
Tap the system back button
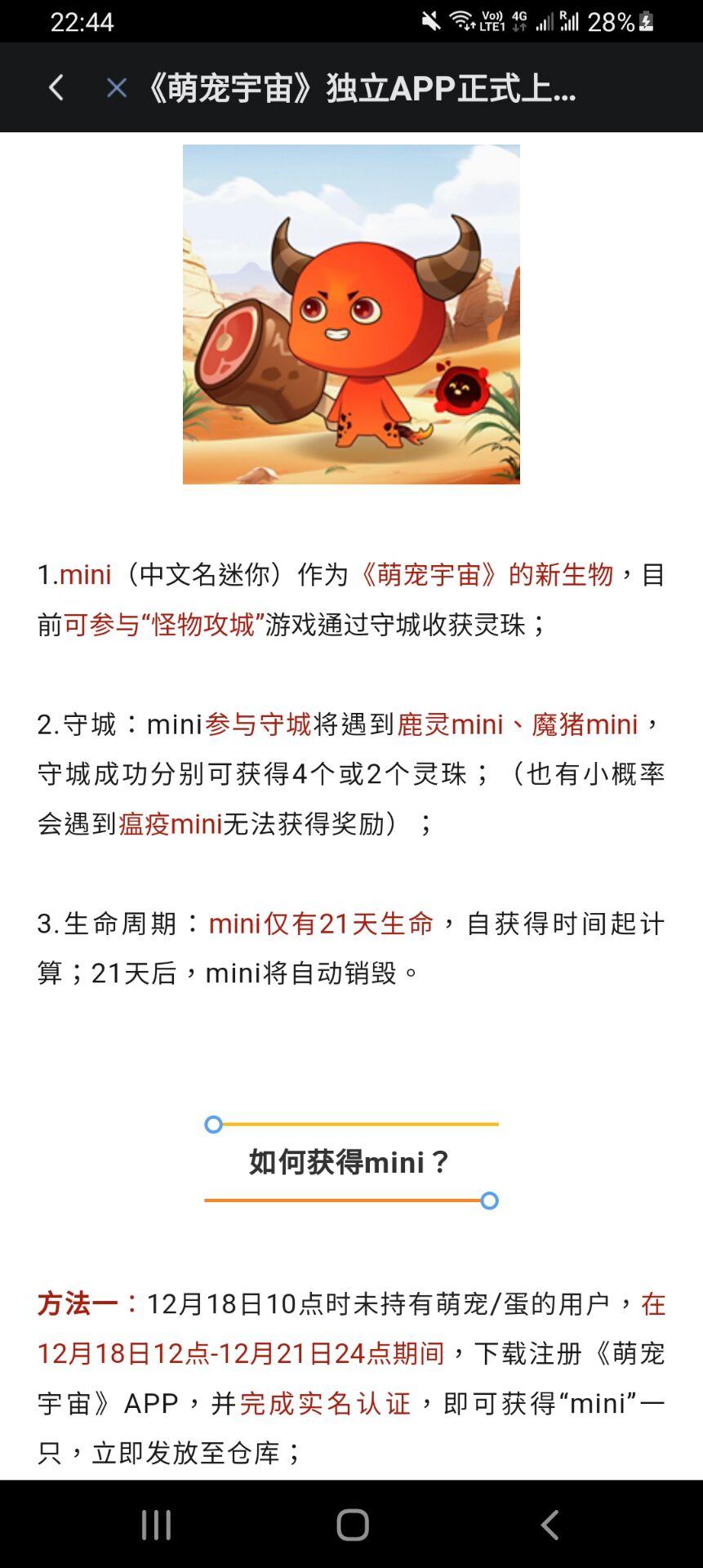click(549, 1525)
